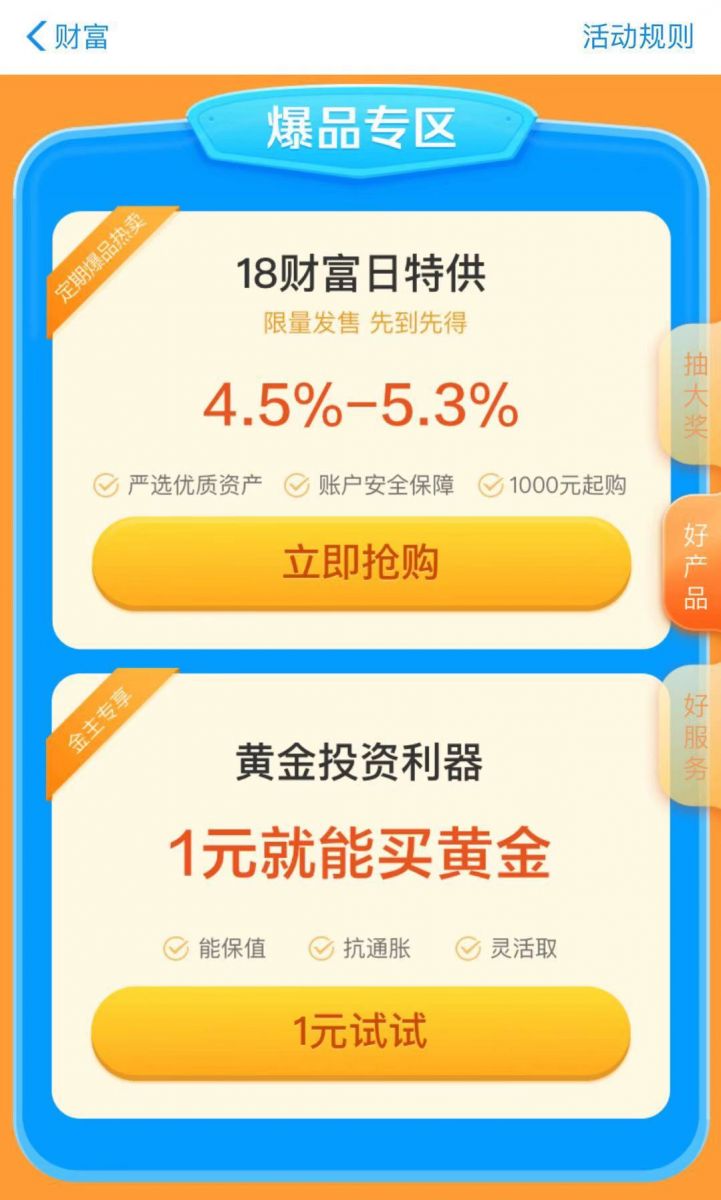Tap the 1元试试 button
Viewport: 721px width, 1200px height.
click(x=361, y=1032)
